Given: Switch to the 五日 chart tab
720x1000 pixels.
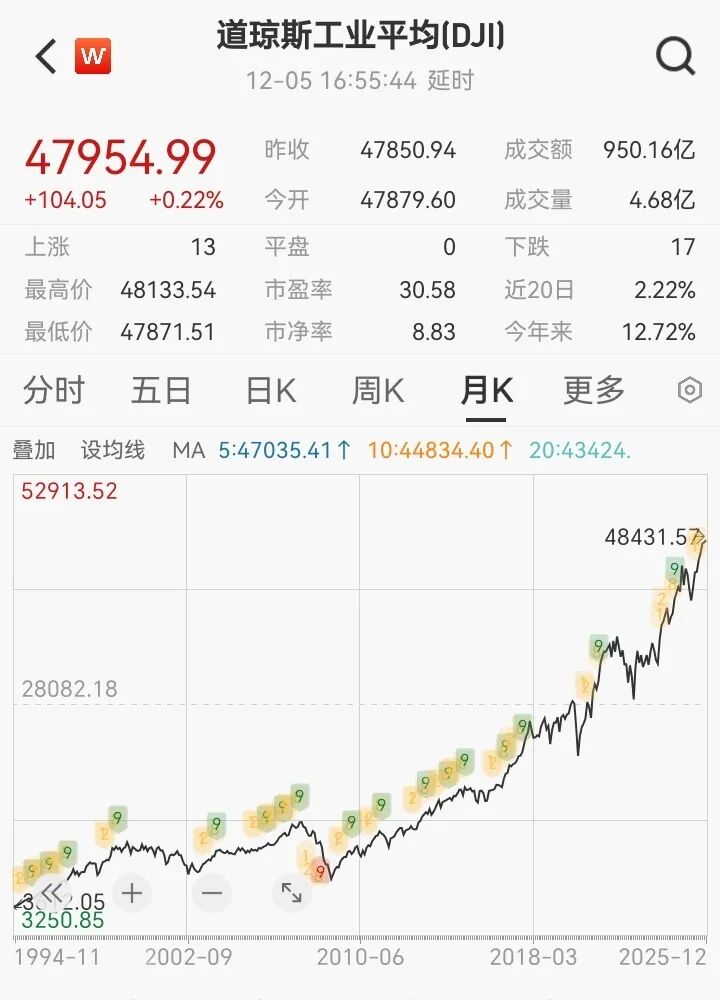Looking at the screenshot, I should (161, 391).
